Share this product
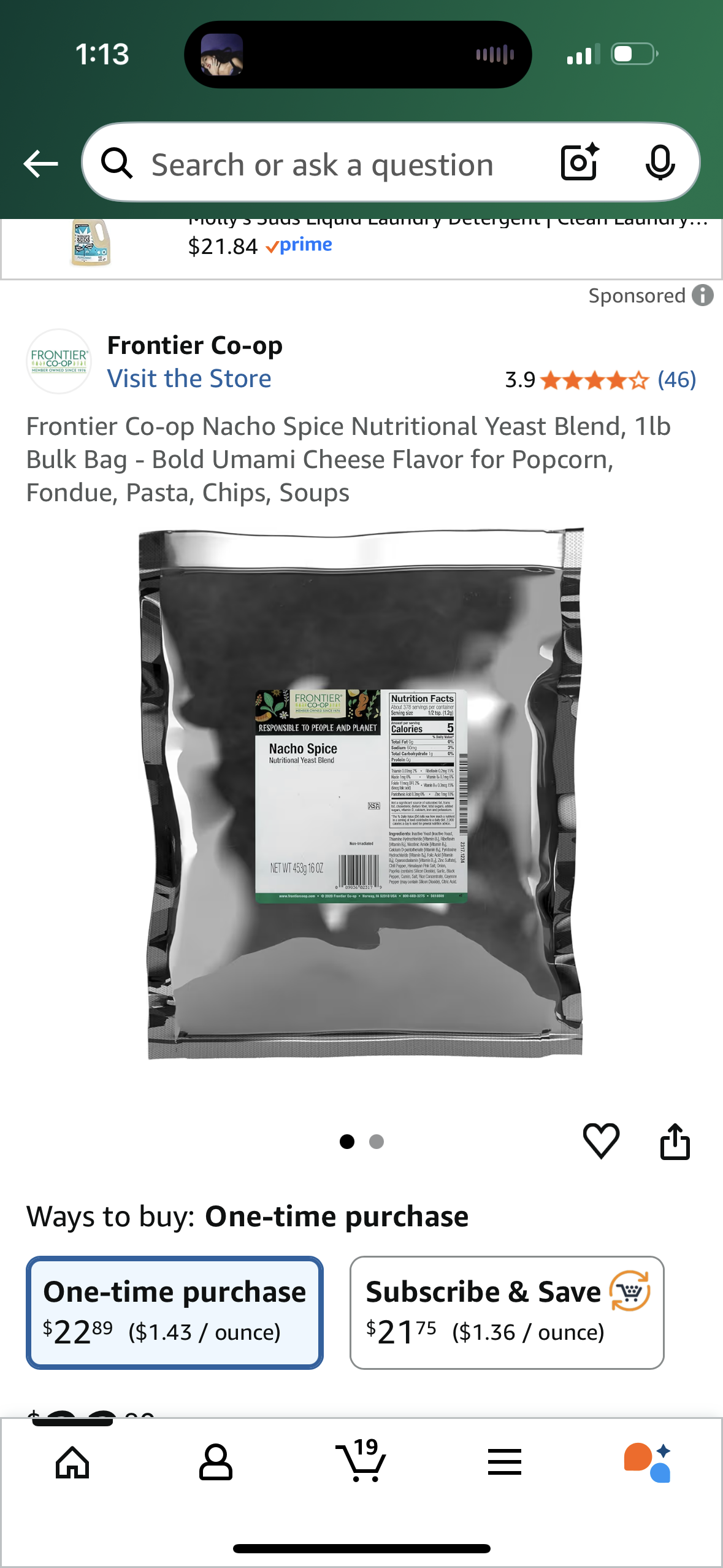The image size is (723, 1568). point(675,1141)
